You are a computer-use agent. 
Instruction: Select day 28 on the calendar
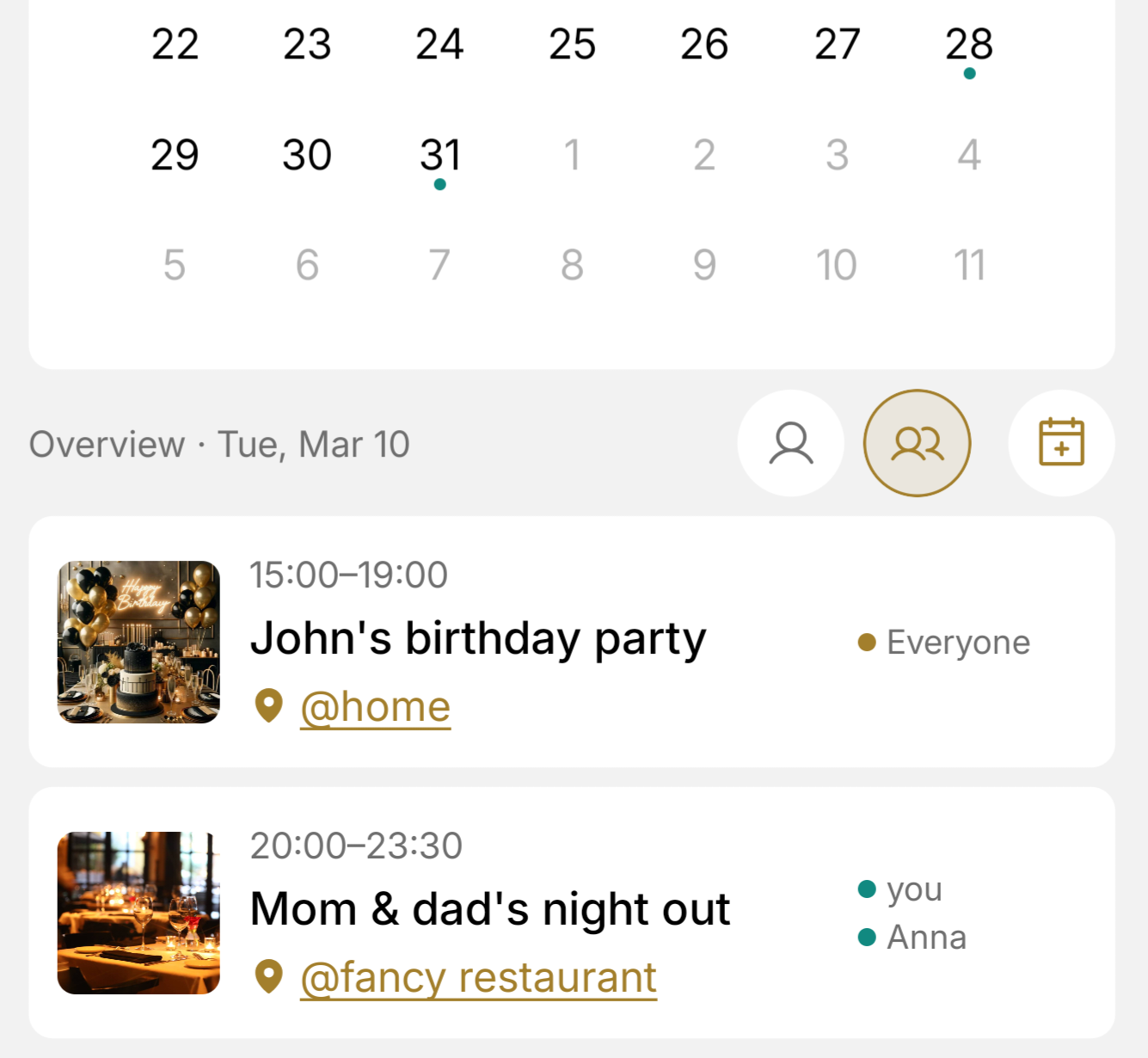click(969, 45)
